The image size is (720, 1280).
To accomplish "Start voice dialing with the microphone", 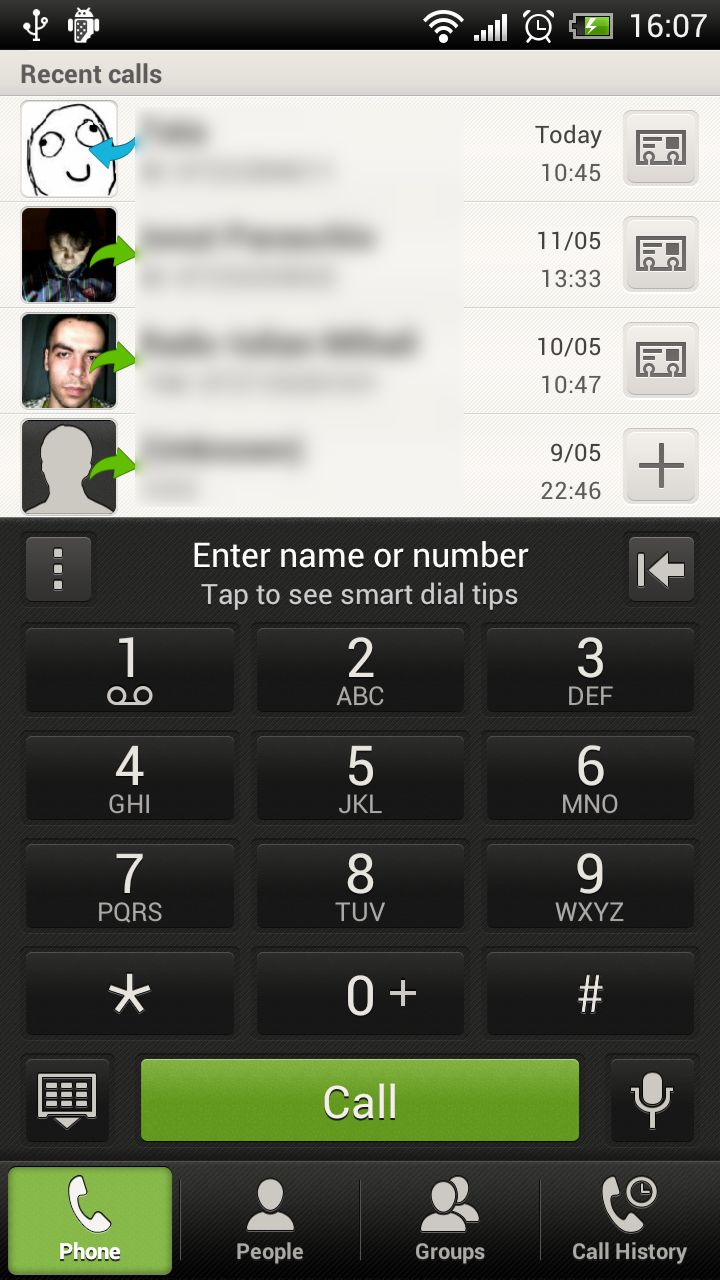I will 652,1099.
